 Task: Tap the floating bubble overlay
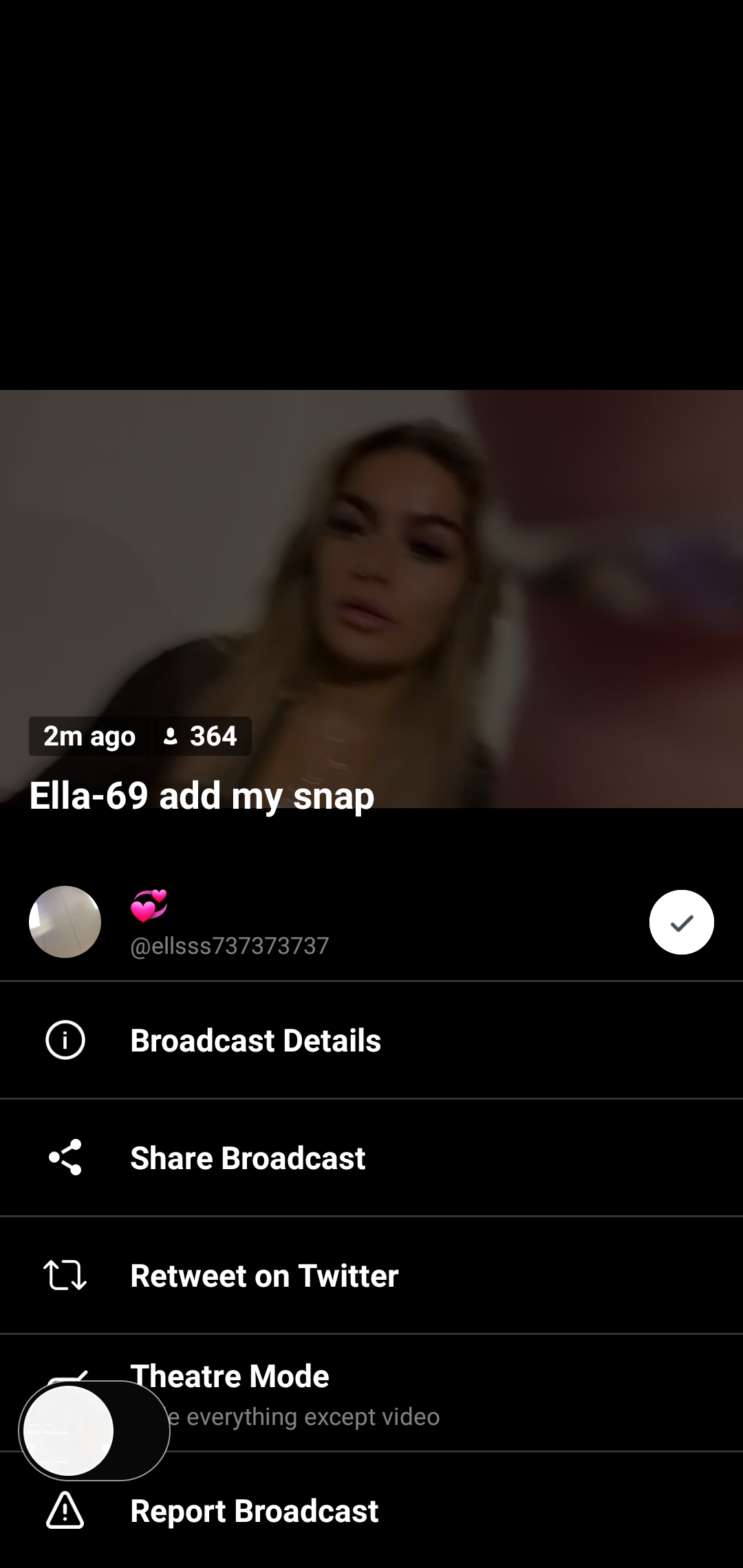[x=69, y=1430]
